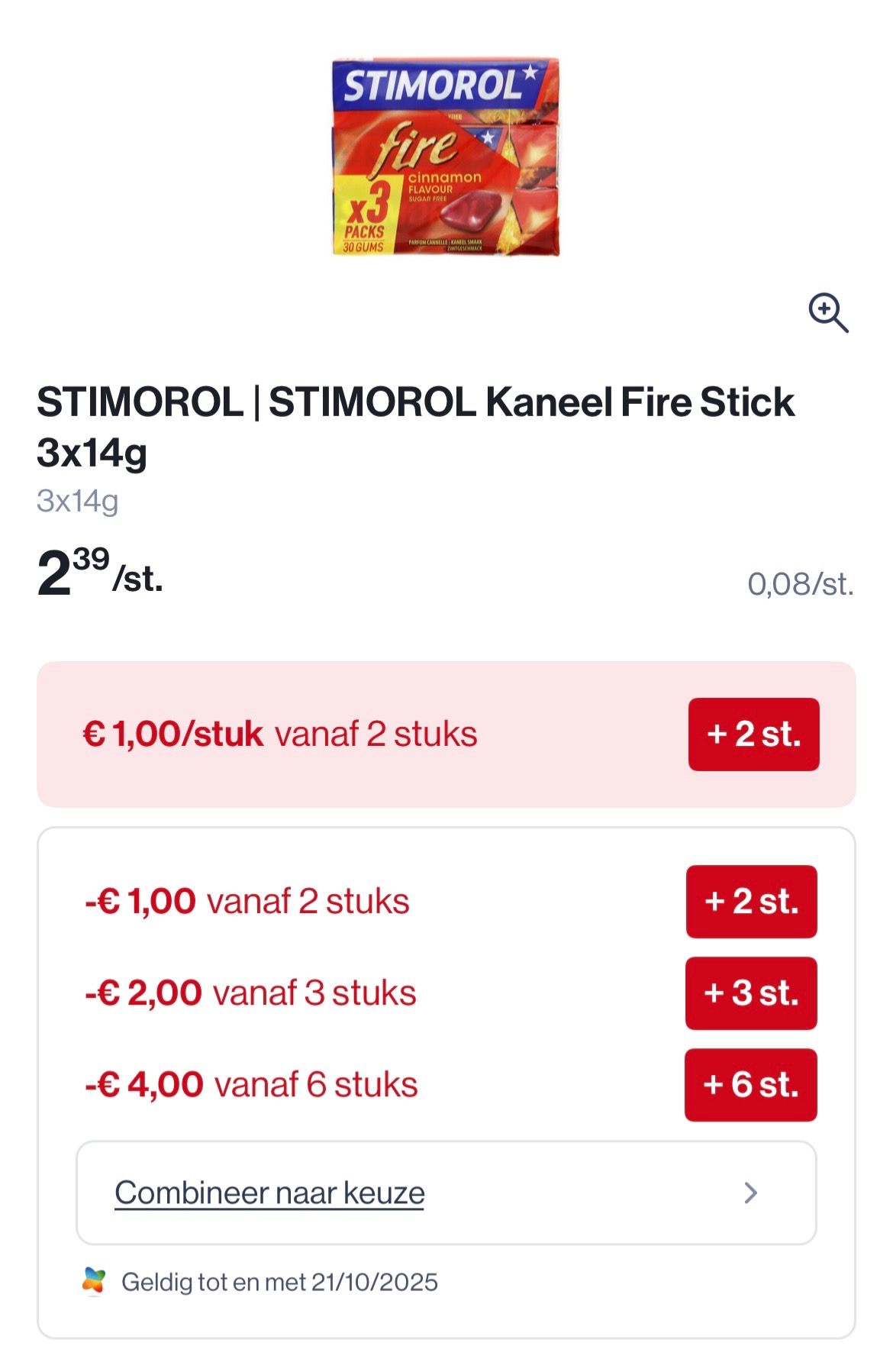Click the promotion badge icon next to validity date

click(93, 1280)
